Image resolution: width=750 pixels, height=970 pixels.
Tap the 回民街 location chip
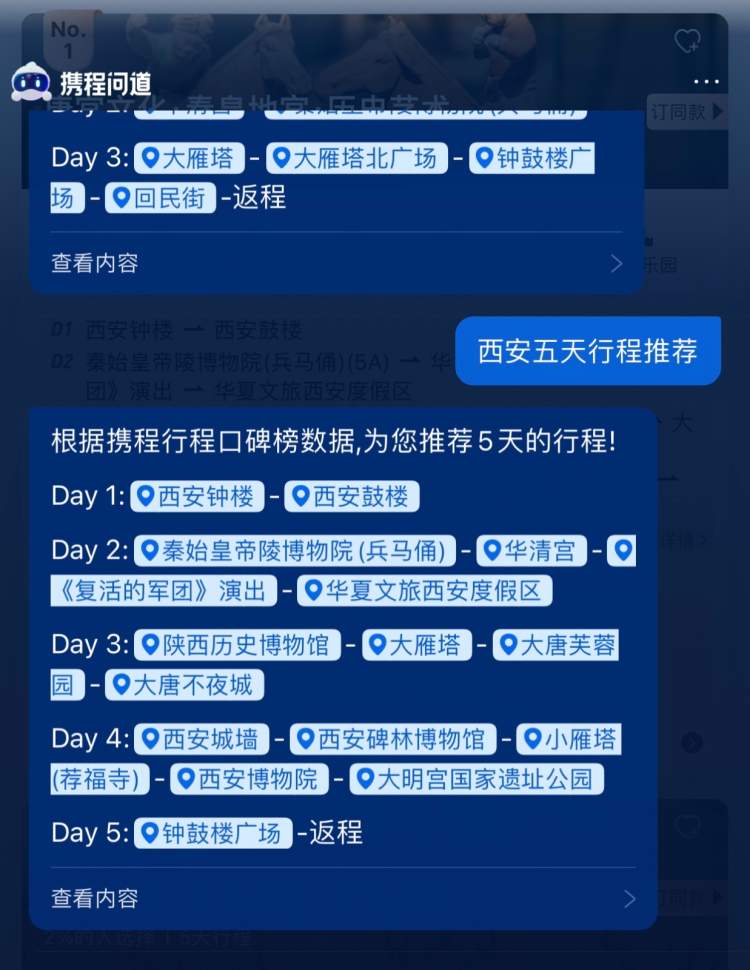[162, 198]
